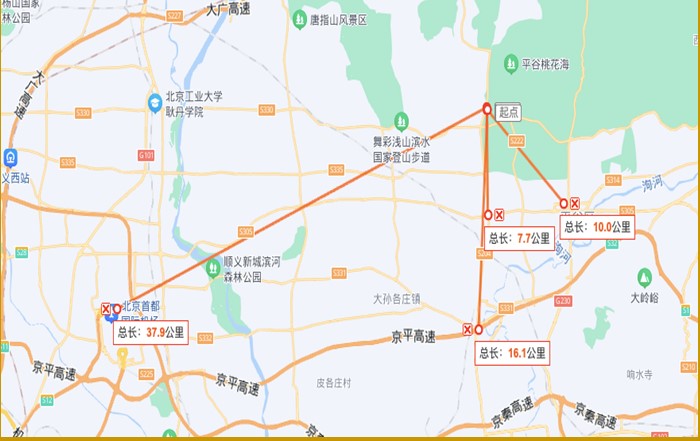This screenshot has height=441, width=700.
Task: Close the 10.0公里 measurement line
Action: tap(575, 203)
